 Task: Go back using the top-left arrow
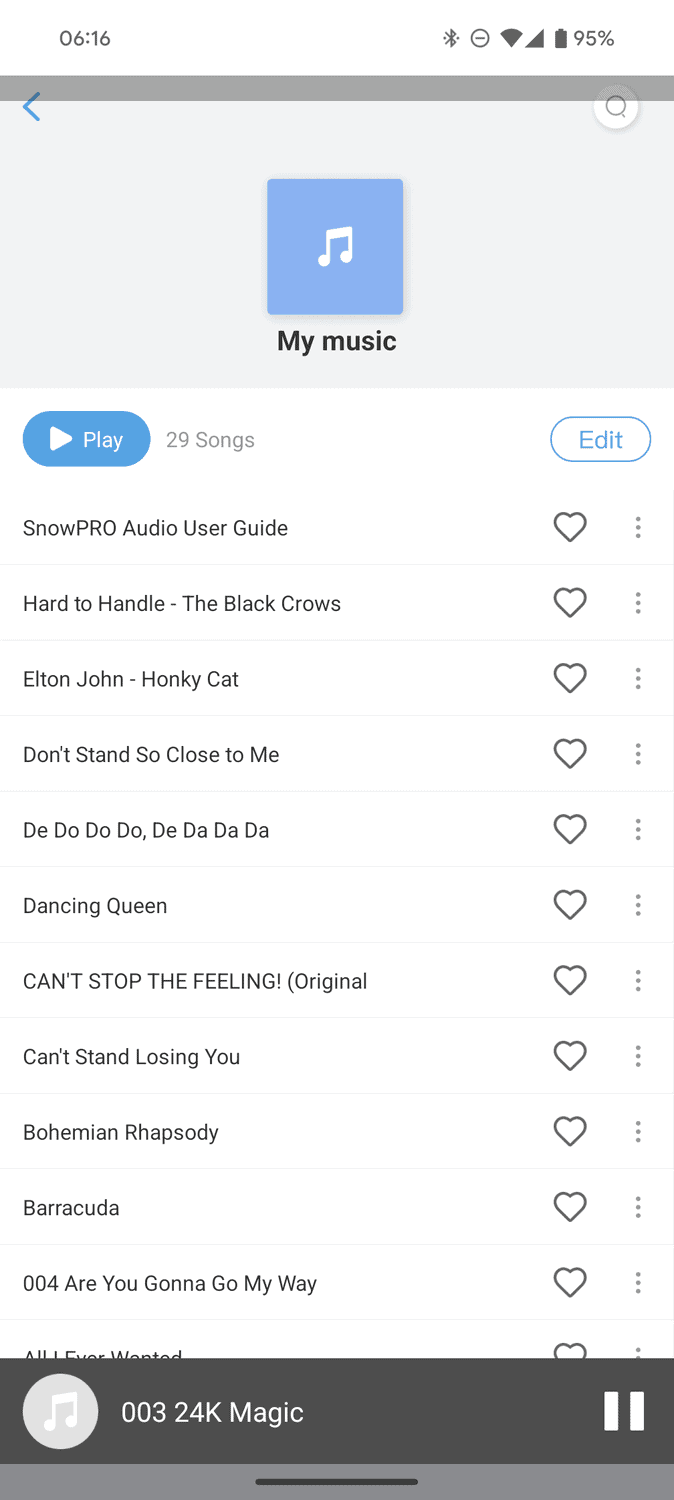[32, 107]
